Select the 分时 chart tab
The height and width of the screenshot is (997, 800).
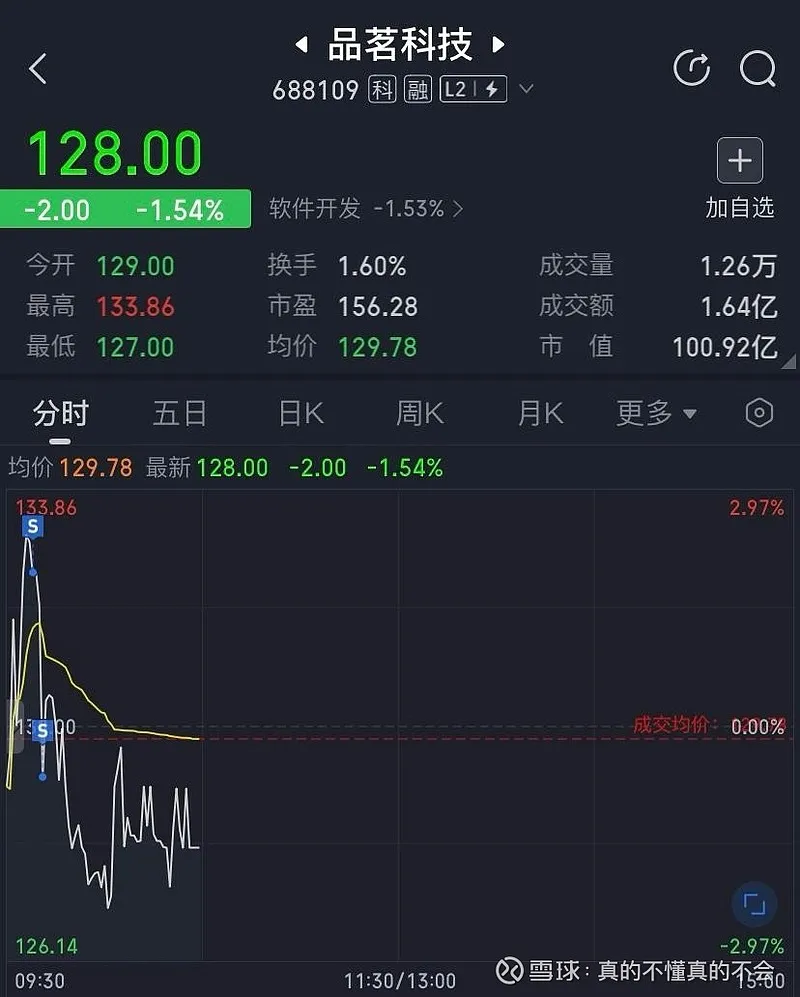[61, 413]
